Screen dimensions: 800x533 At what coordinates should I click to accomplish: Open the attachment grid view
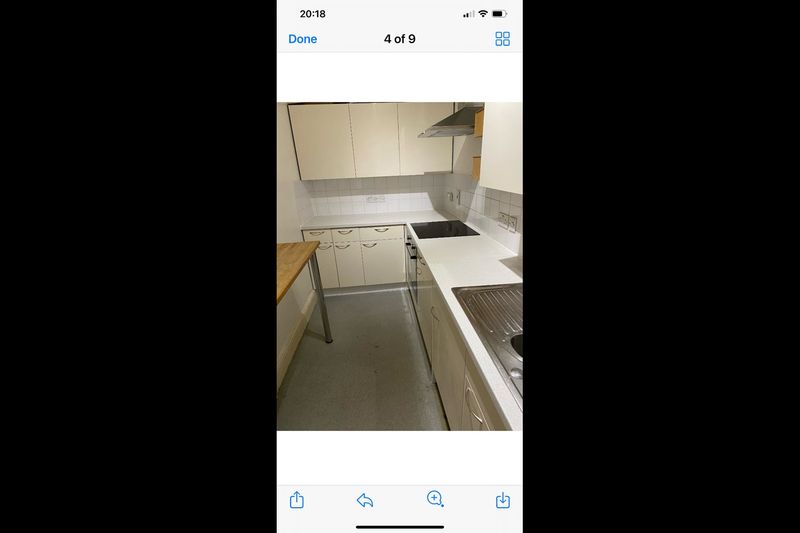tap(502, 39)
